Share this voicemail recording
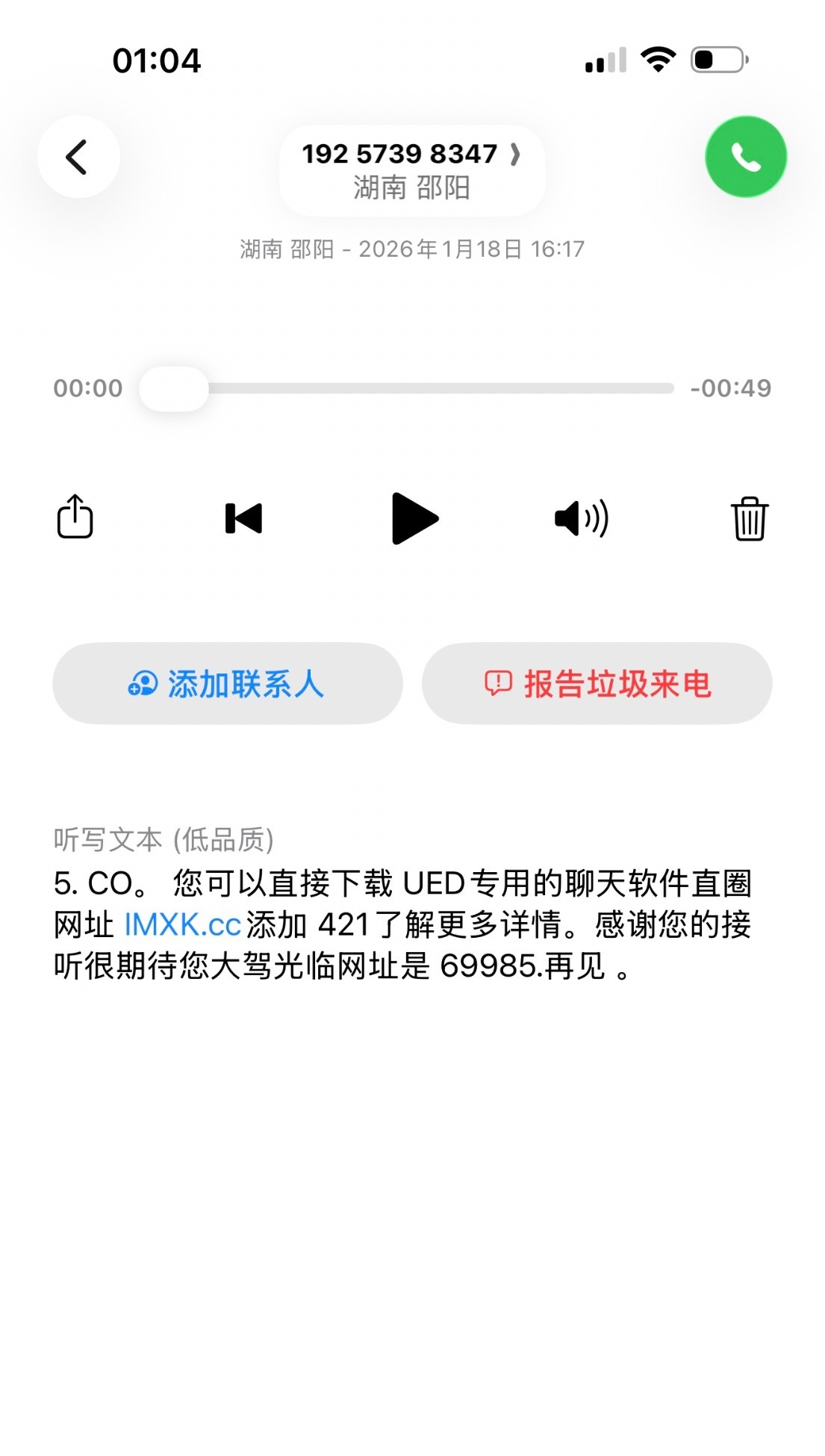This screenshot has height=1456, width=825. pos(75,517)
